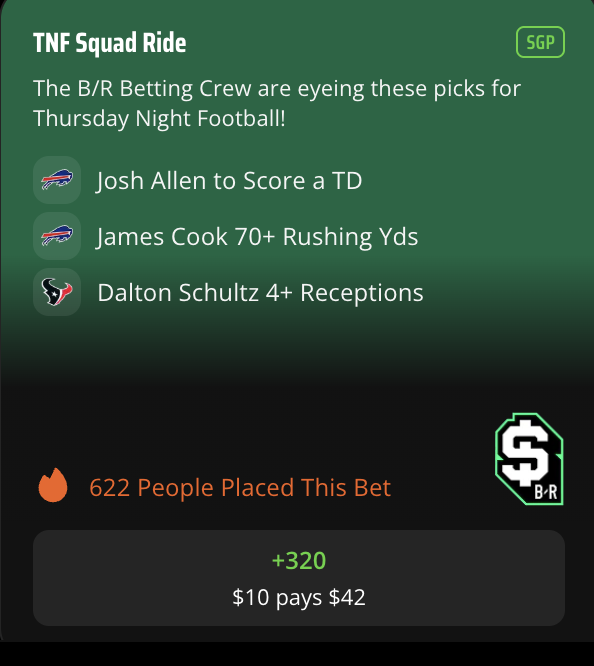
Task: Tap the +320 odds button
Action: [299, 578]
